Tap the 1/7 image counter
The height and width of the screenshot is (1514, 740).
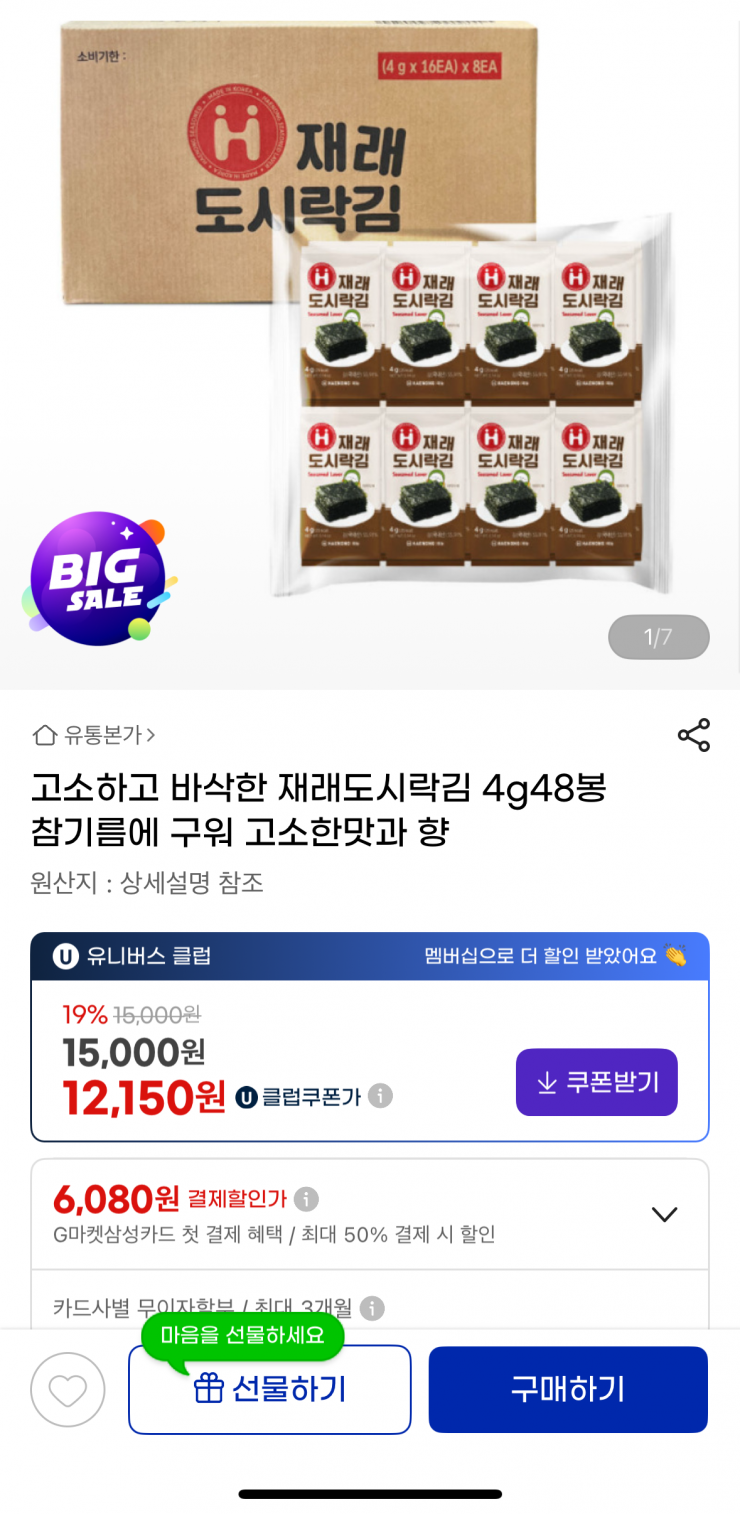tap(658, 636)
